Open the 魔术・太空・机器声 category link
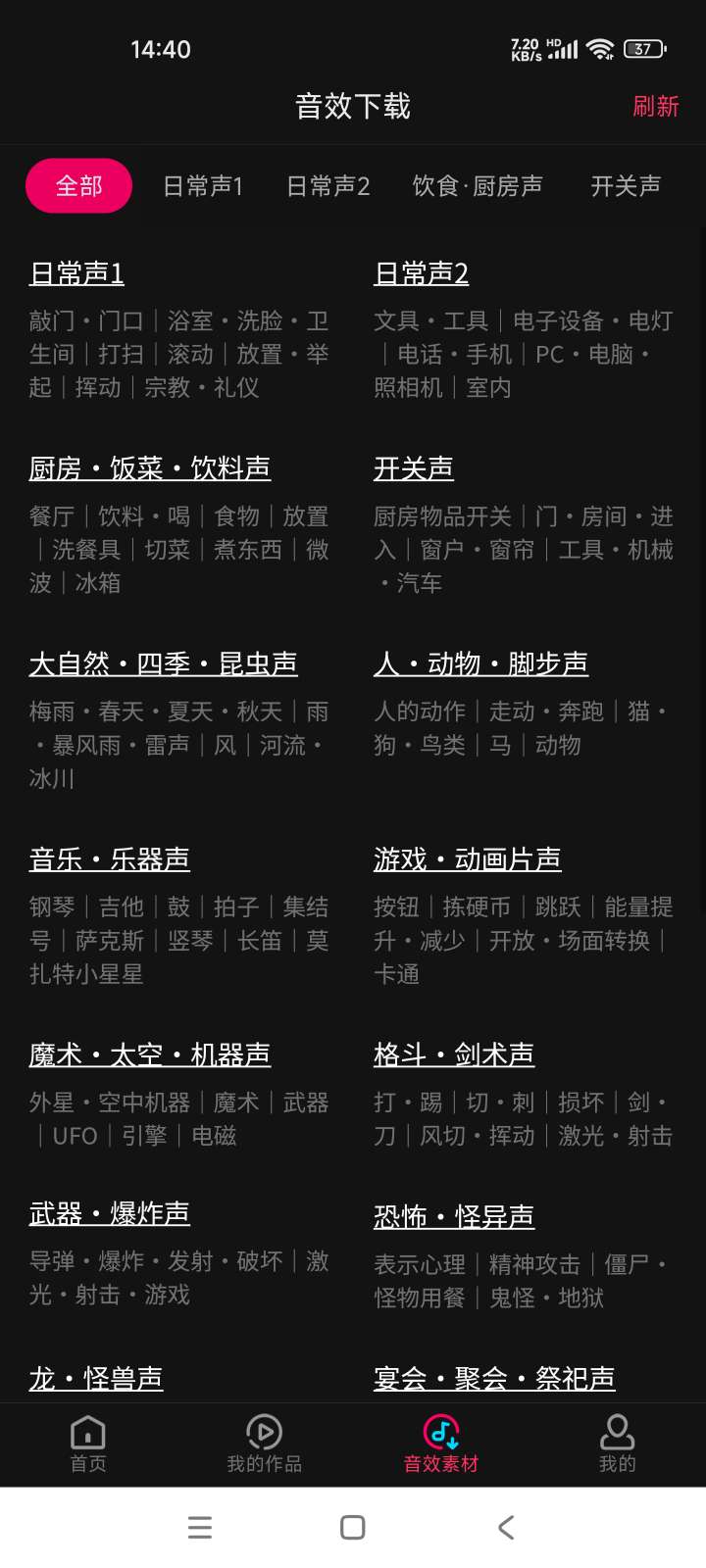 150,1054
